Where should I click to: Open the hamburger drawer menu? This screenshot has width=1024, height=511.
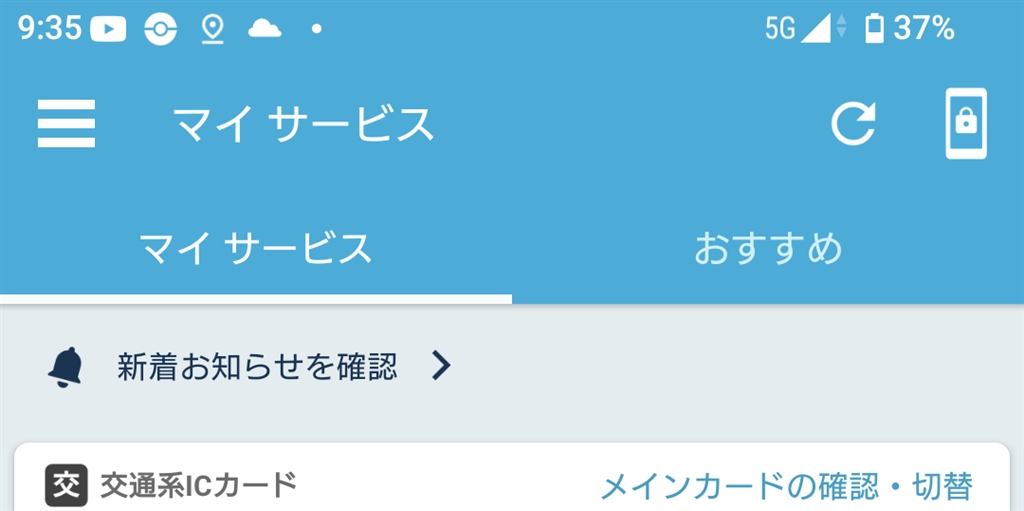pos(66,124)
